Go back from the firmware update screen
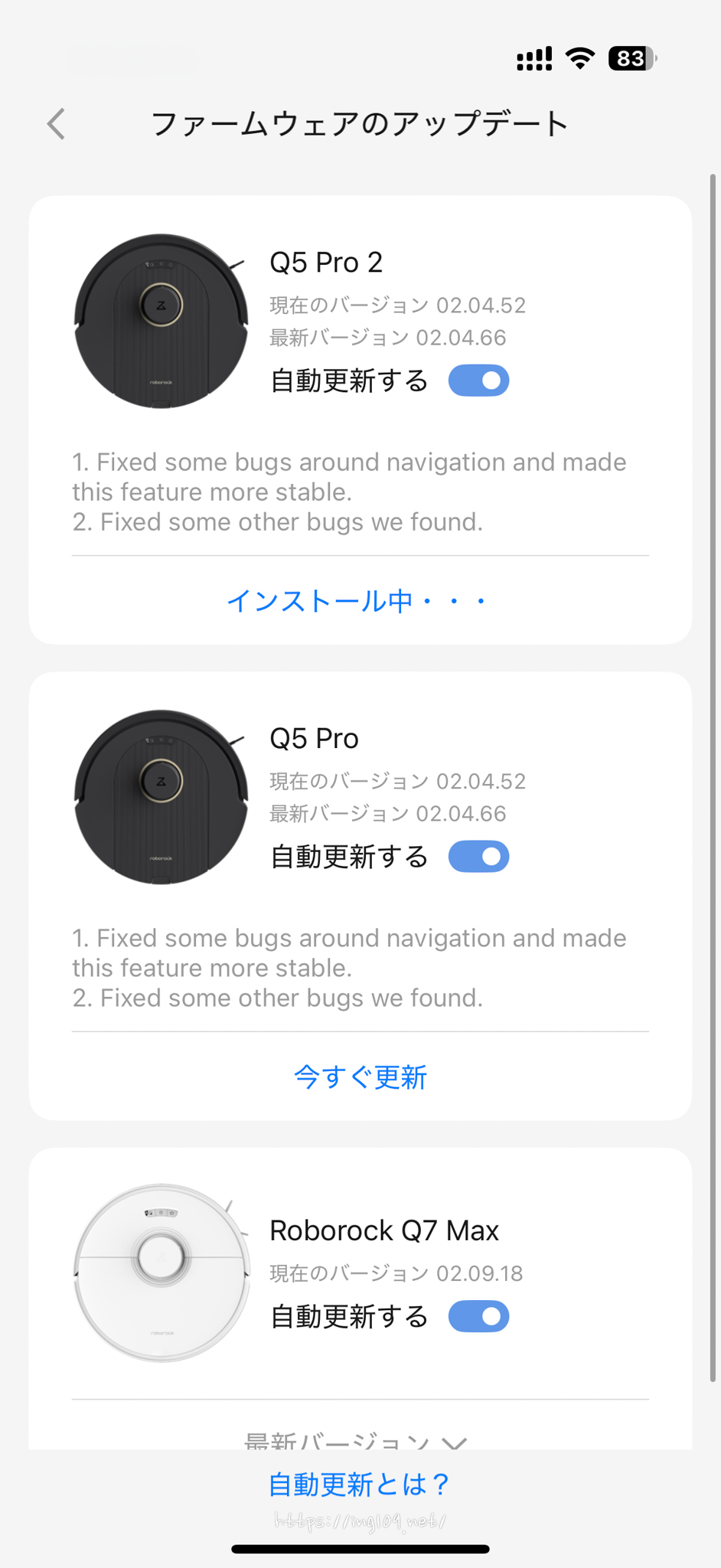 [57, 124]
